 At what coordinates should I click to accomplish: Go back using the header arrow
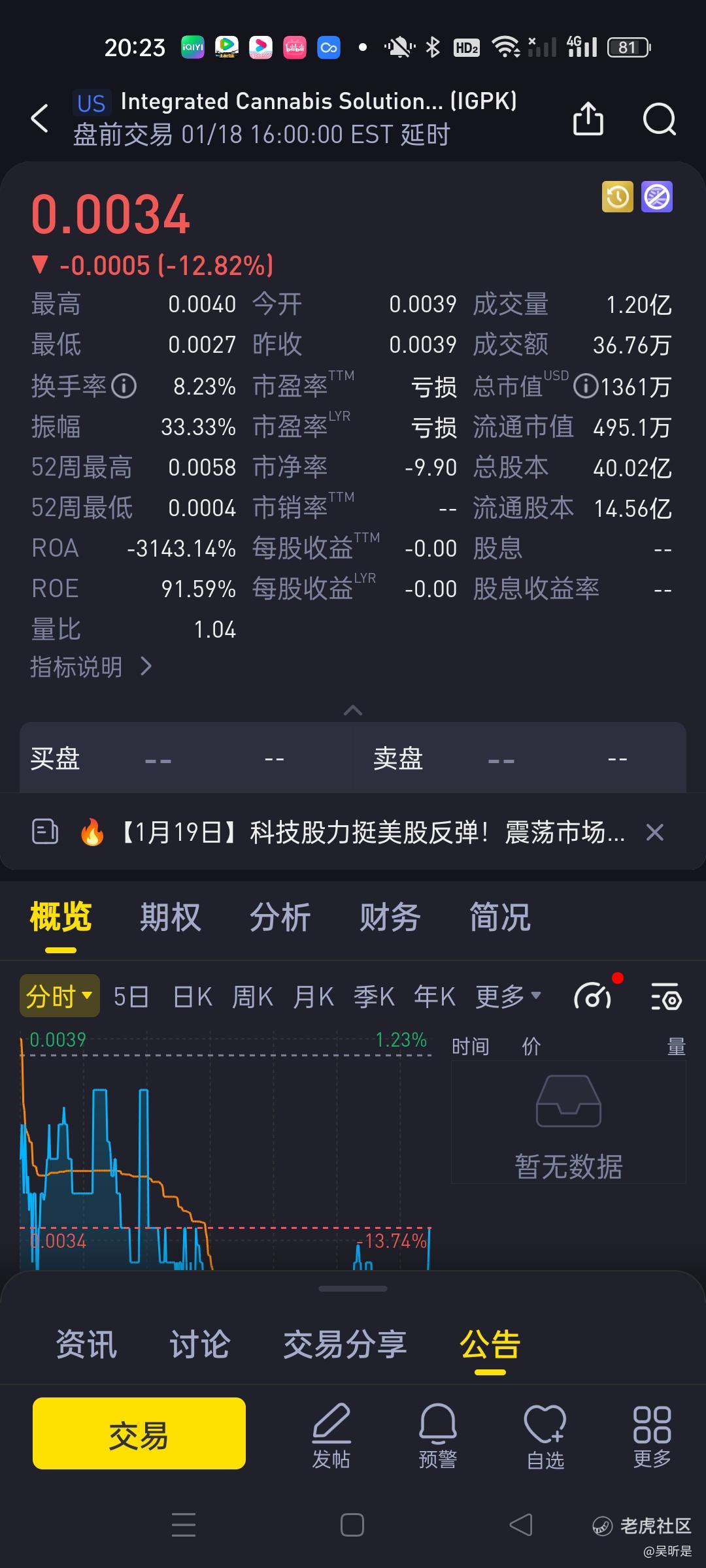point(41,119)
